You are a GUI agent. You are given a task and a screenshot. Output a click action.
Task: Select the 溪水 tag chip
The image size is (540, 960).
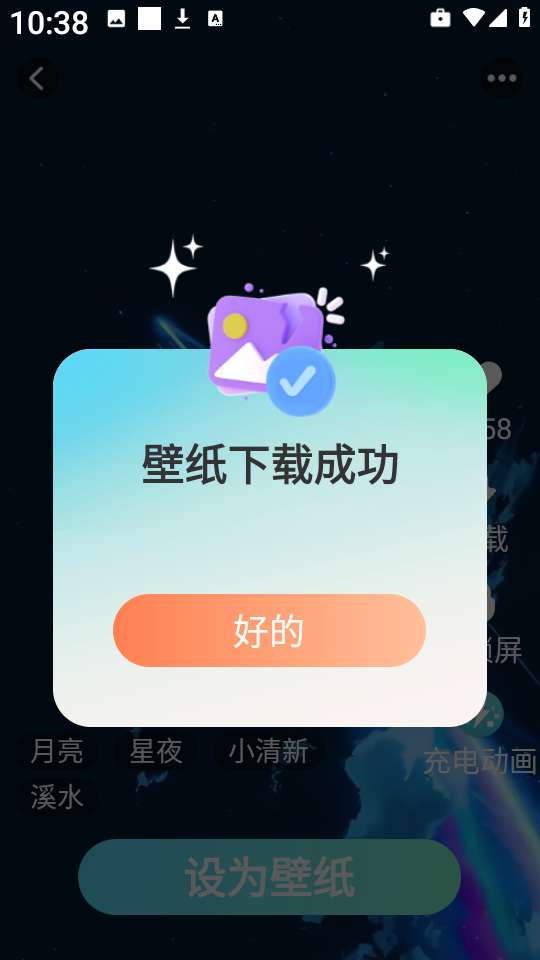click(57, 797)
